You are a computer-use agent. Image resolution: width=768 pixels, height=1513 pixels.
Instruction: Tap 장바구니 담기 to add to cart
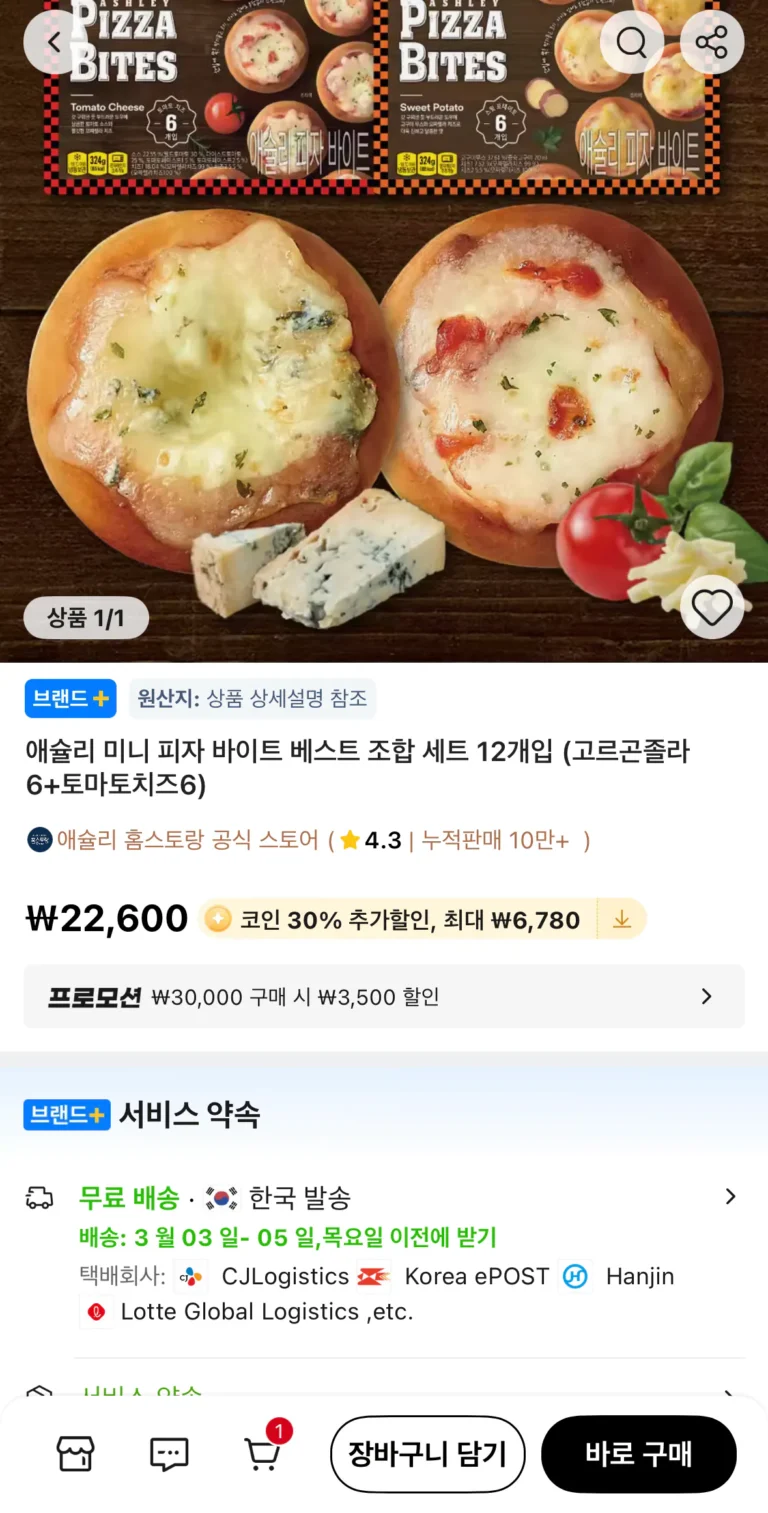coord(427,1454)
